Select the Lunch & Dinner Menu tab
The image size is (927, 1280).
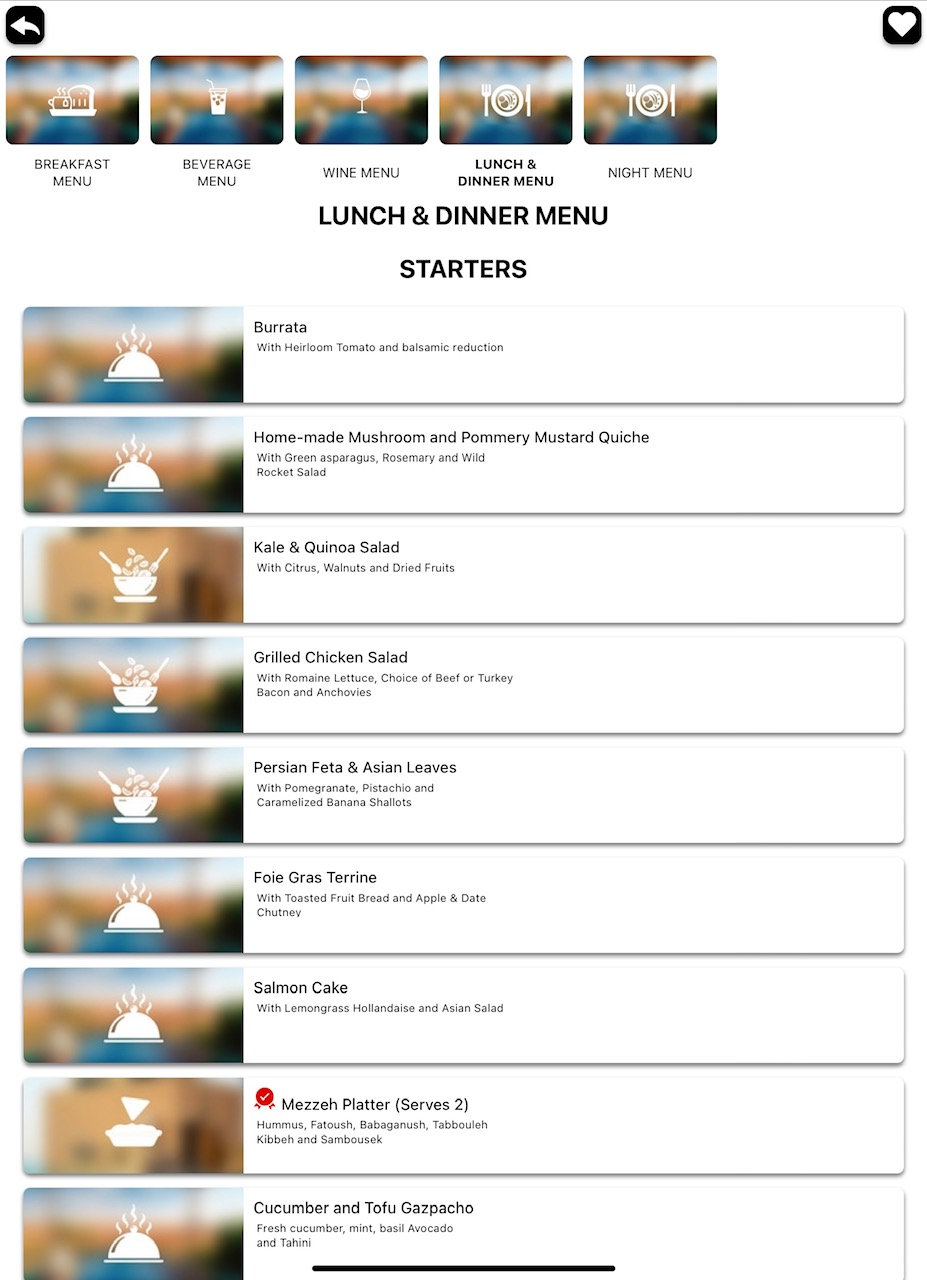pyautogui.click(x=506, y=101)
